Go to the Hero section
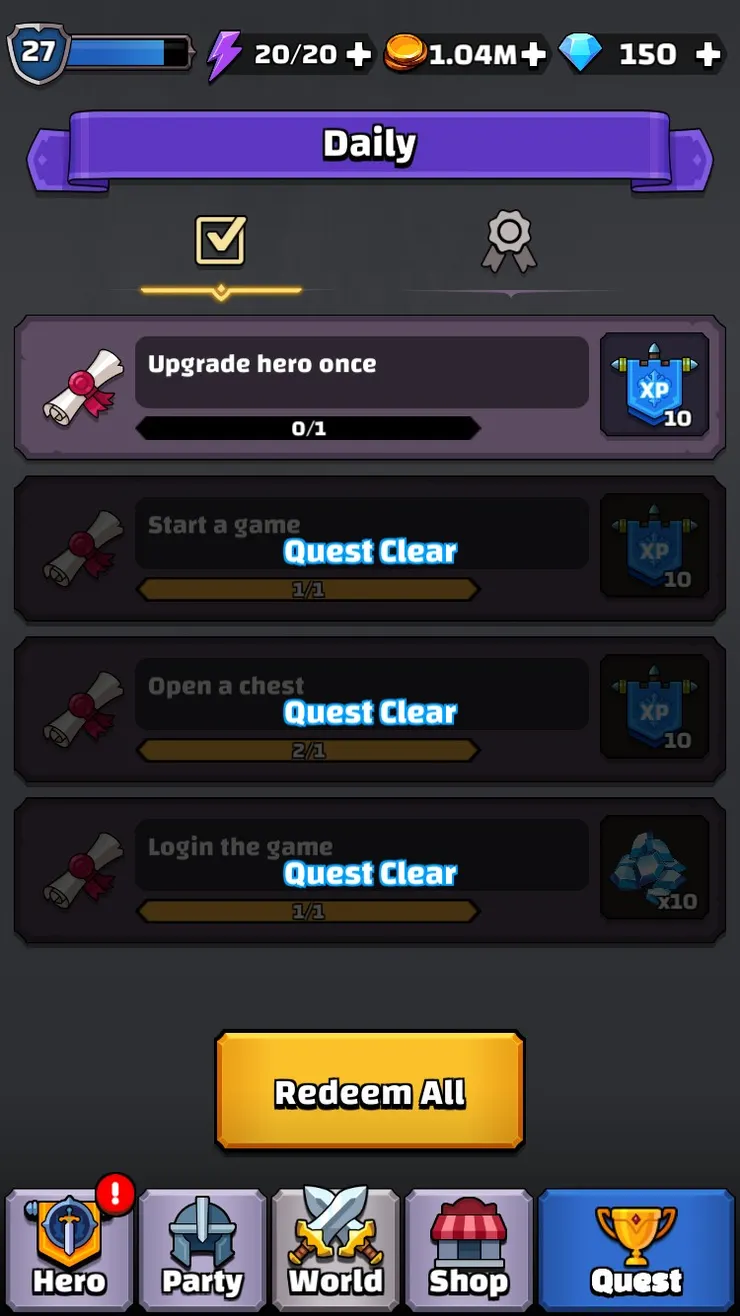 (x=69, y=1249)
